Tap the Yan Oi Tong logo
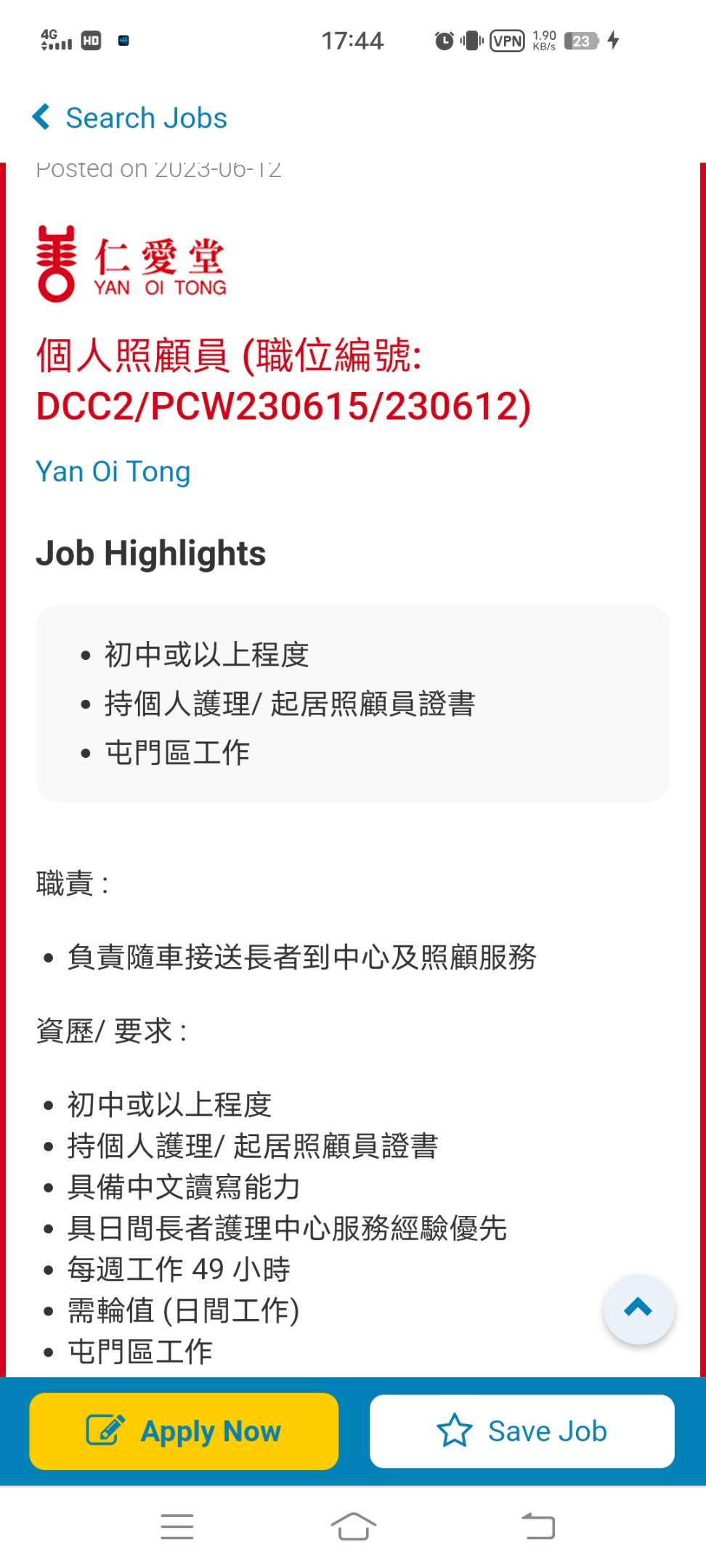706x1568 pixels. click(x=131, y=264)
